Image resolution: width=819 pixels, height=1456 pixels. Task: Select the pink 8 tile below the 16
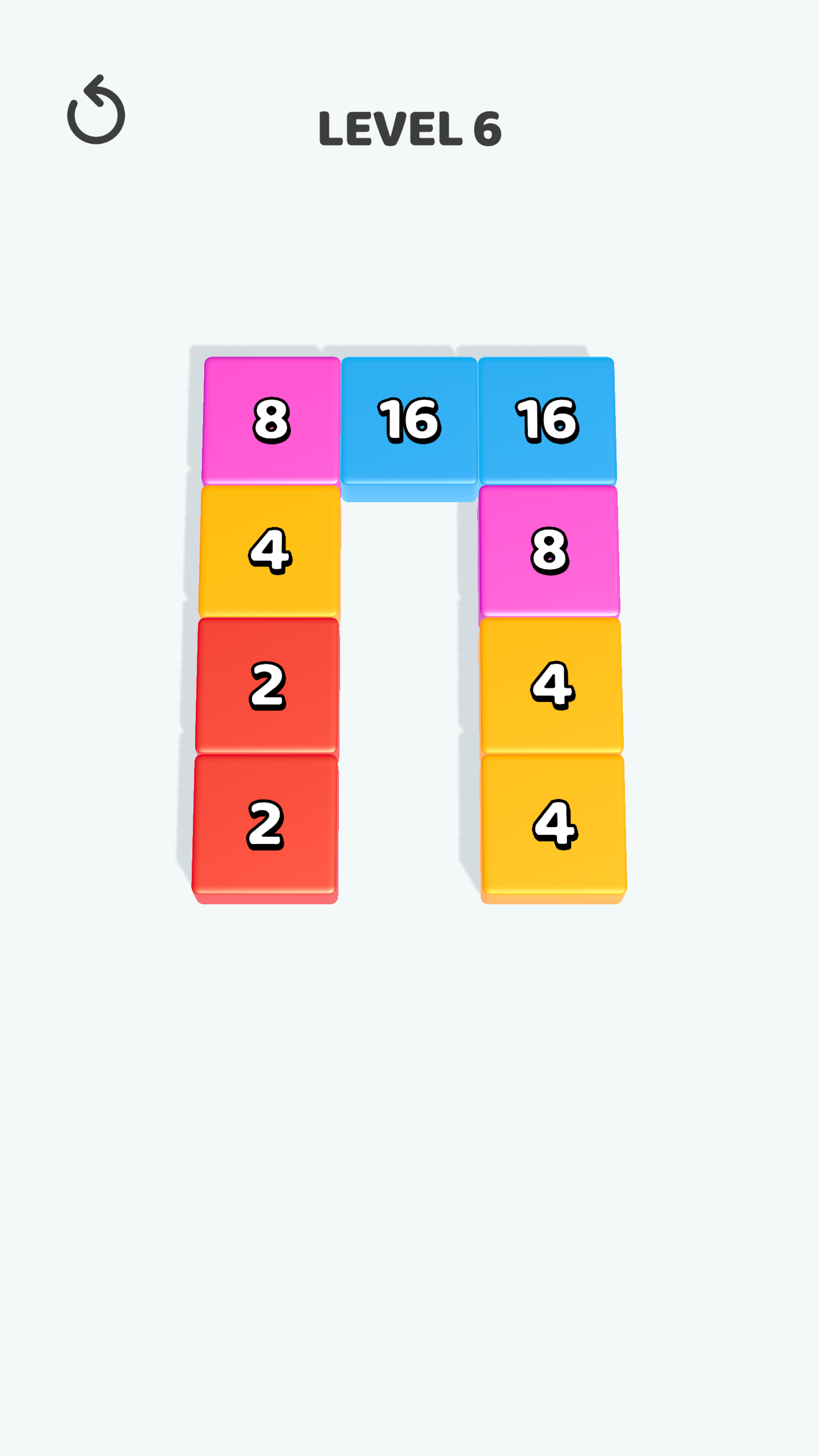click(549, 551)
